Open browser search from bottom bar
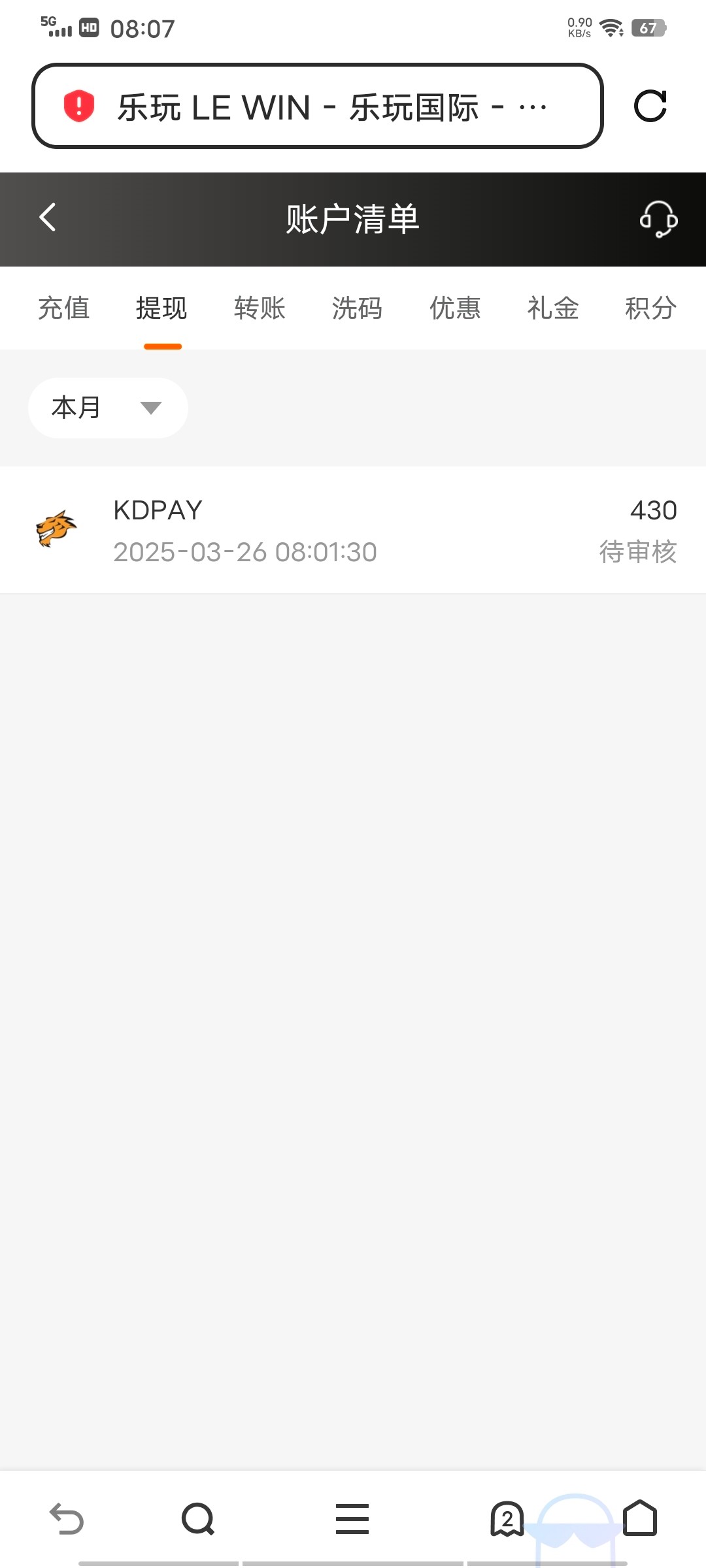706x1568 pixels. tap(198, 1518)
